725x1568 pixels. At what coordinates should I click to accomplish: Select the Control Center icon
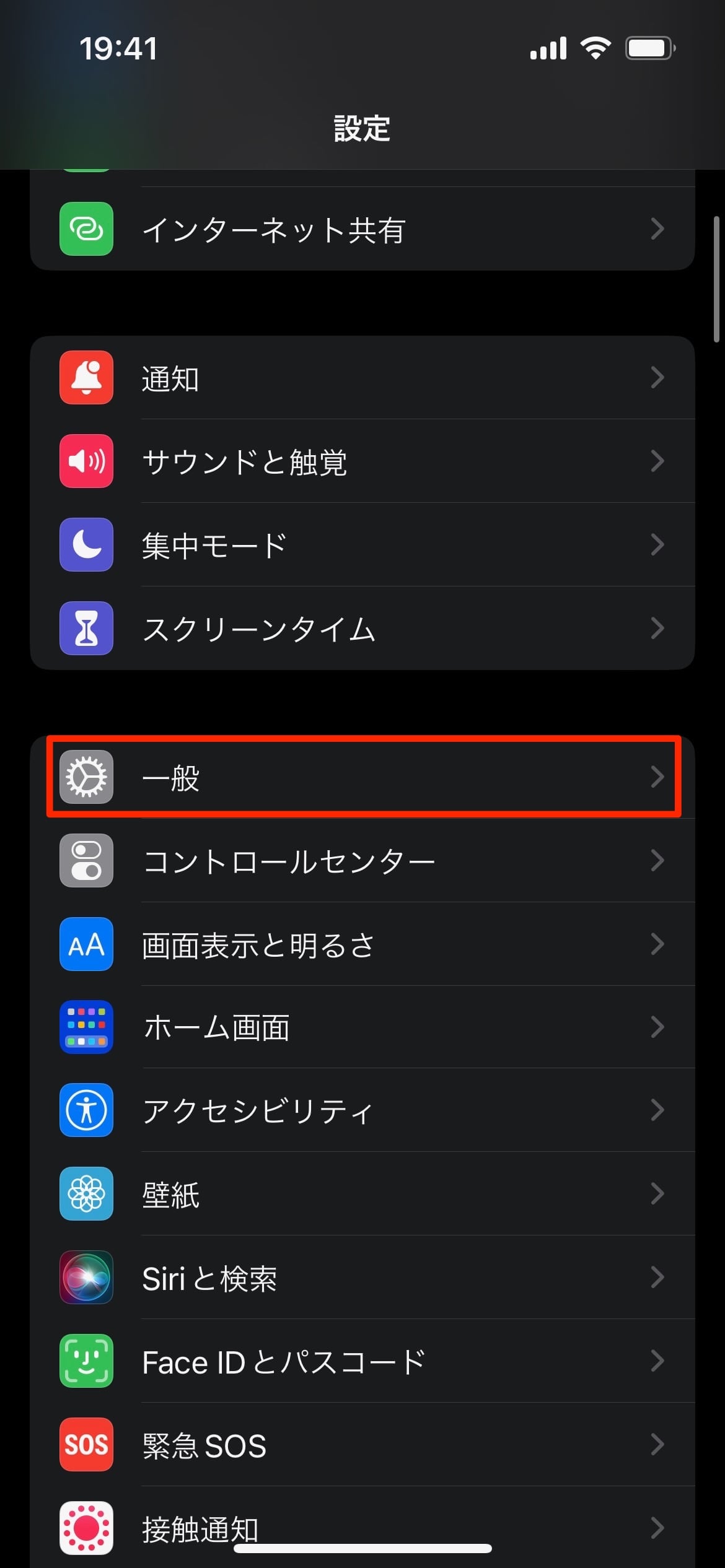coord(86,860)
